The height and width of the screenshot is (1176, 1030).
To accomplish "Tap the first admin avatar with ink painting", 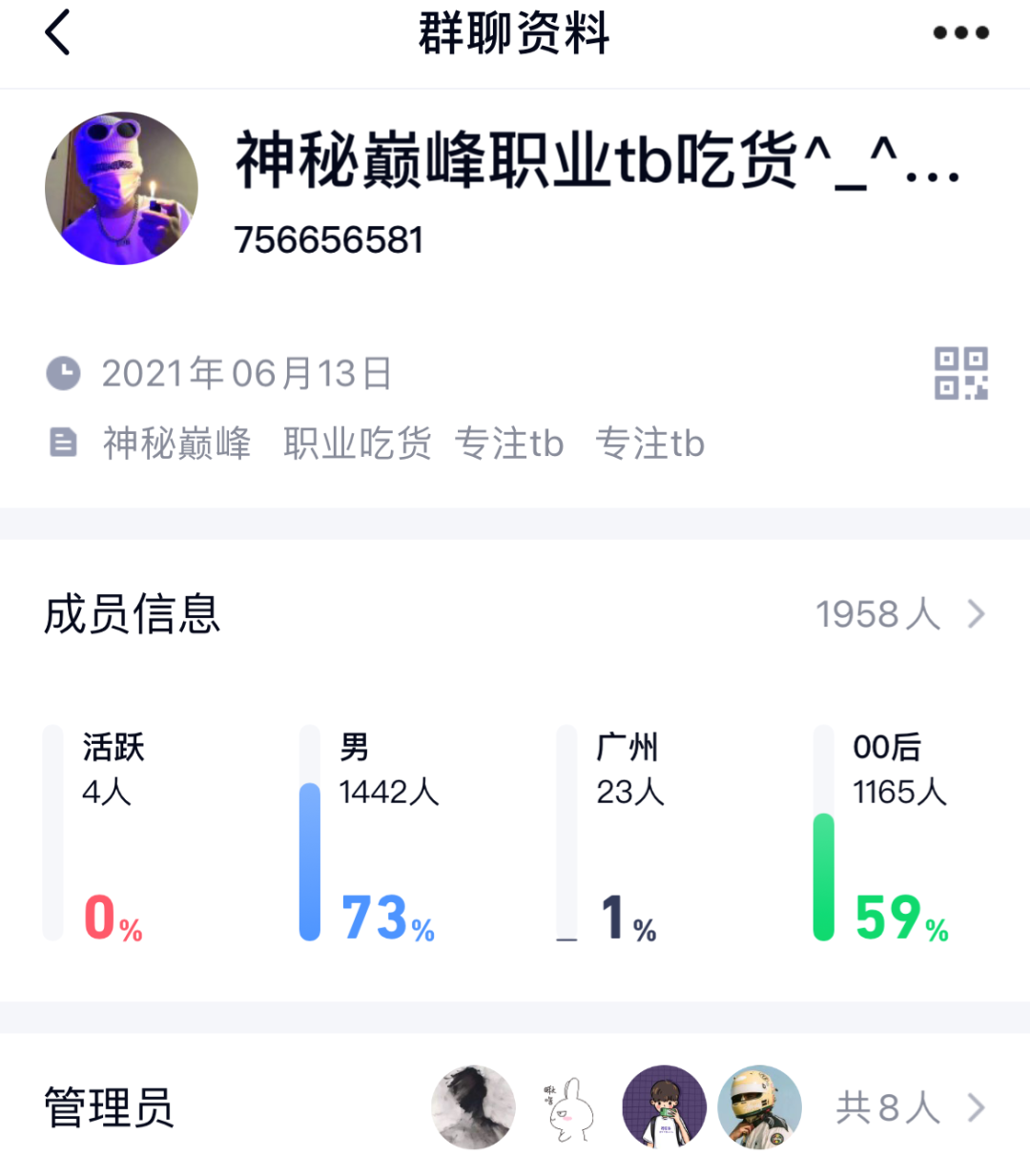I will (x=473, y=1107).
